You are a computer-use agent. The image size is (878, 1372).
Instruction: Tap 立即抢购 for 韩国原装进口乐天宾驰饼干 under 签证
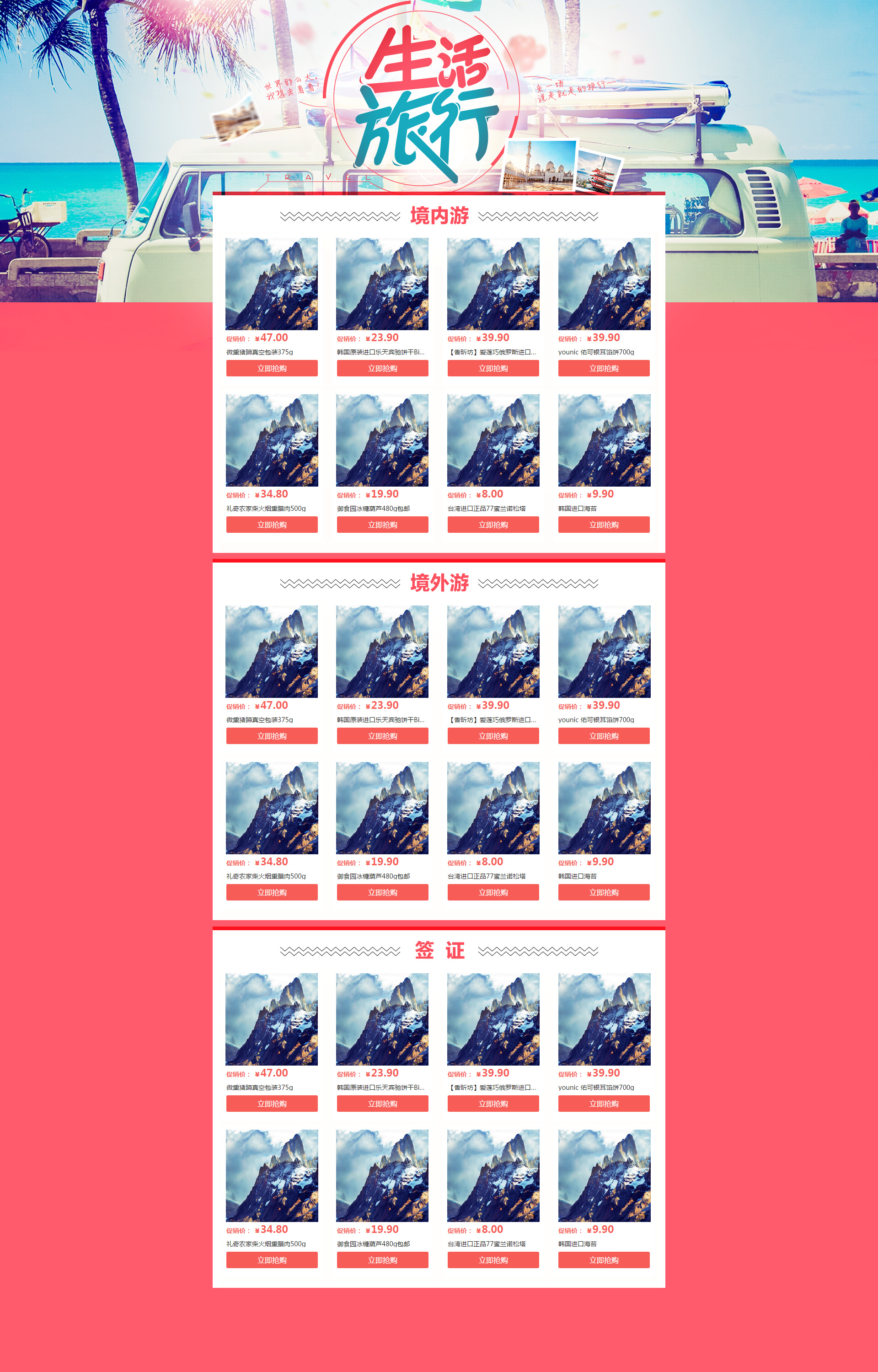[382, 1104]
